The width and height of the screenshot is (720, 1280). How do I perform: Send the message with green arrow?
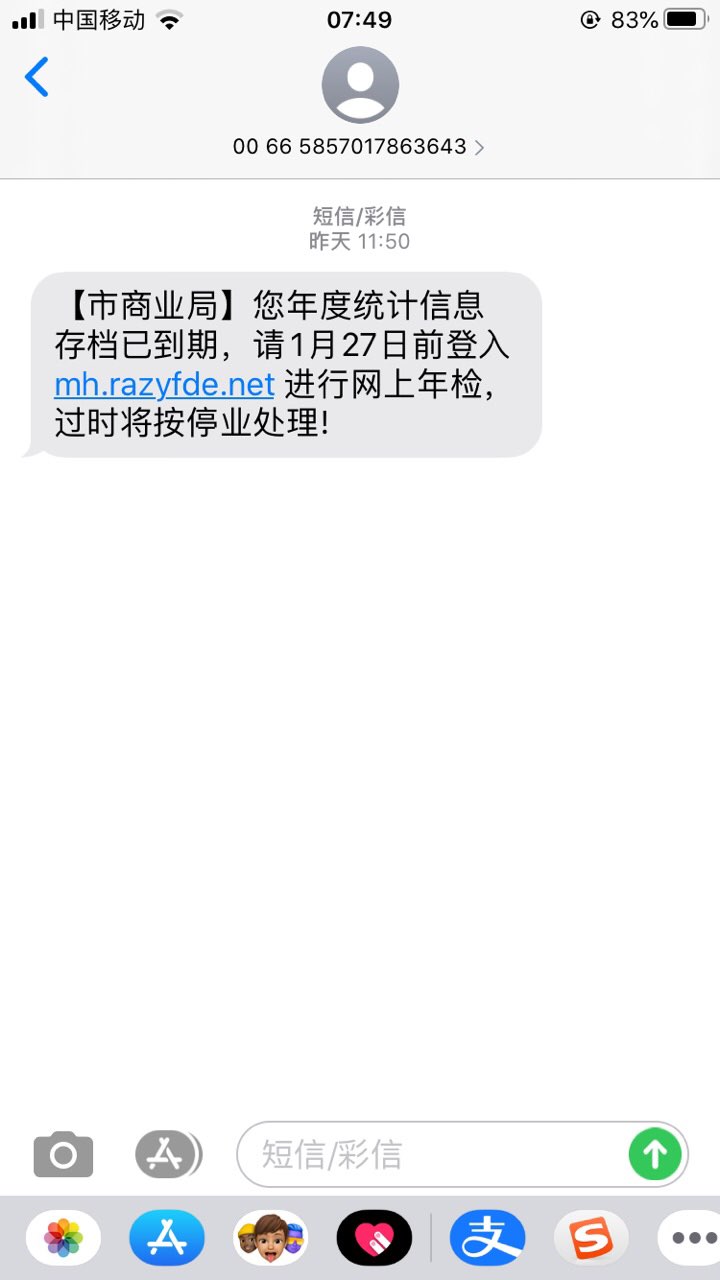click(x=655, y=1154)
